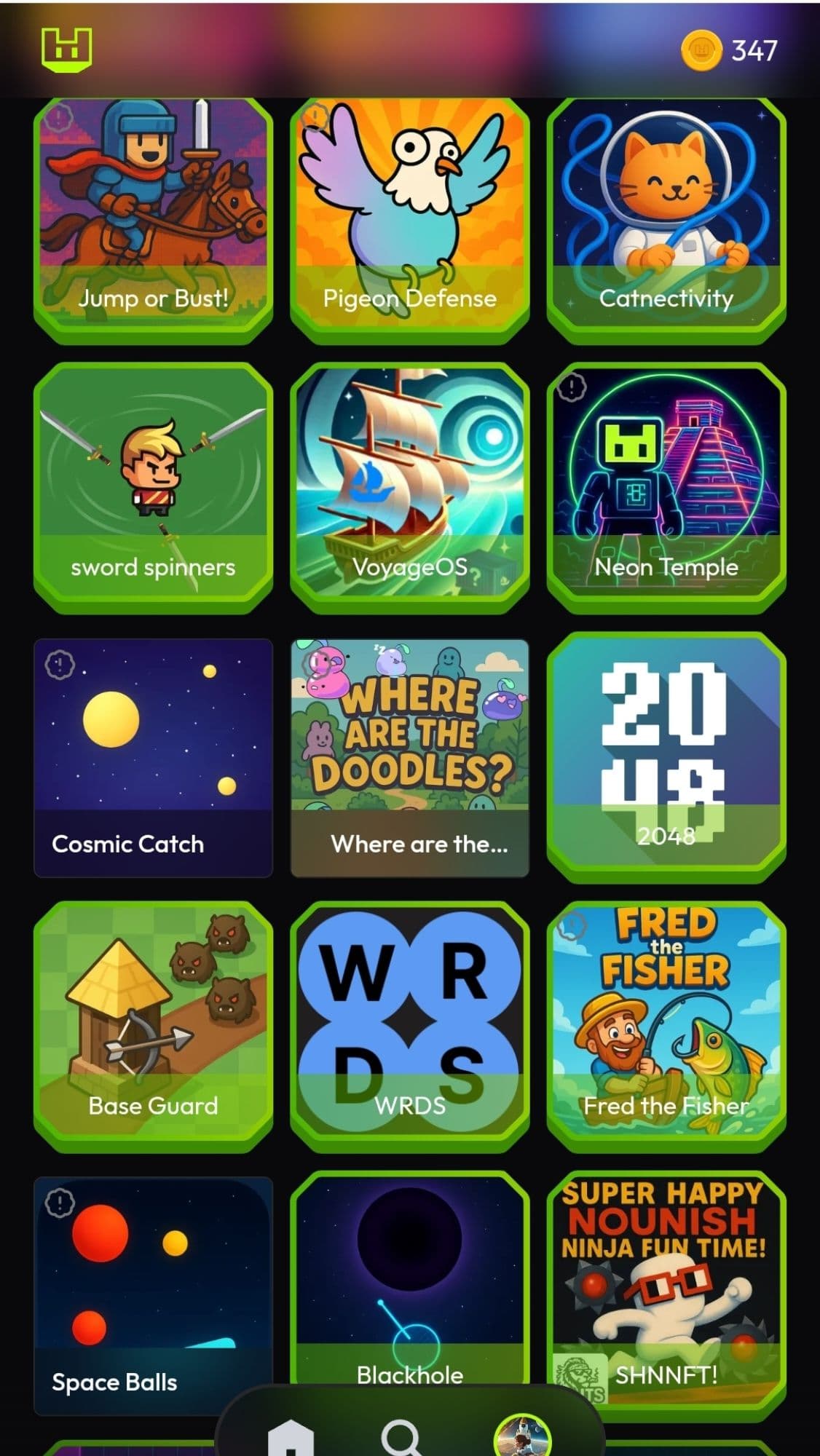
Task: Open the search tab
Action: coord(401,1438)
